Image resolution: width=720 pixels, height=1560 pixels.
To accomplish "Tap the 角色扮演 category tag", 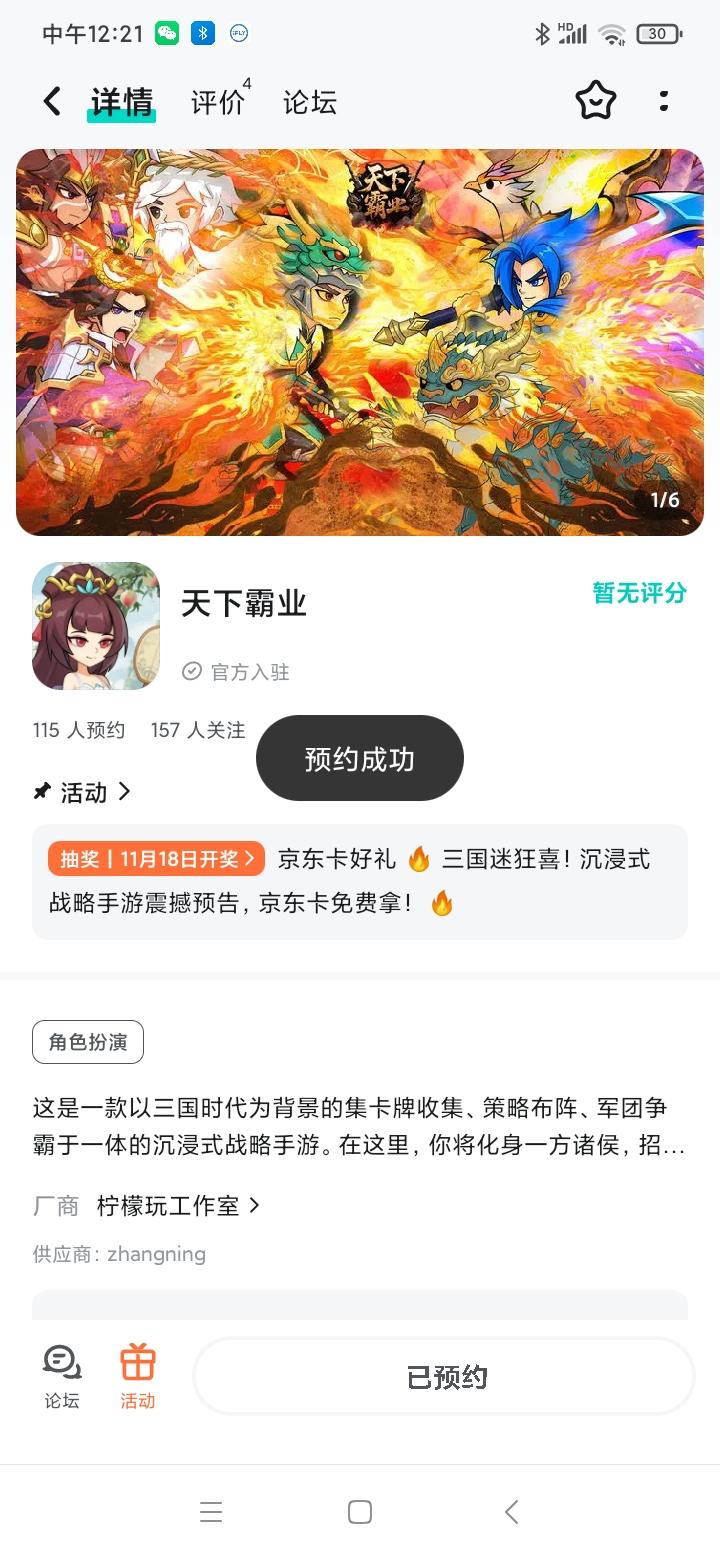I will point(88,1041).
